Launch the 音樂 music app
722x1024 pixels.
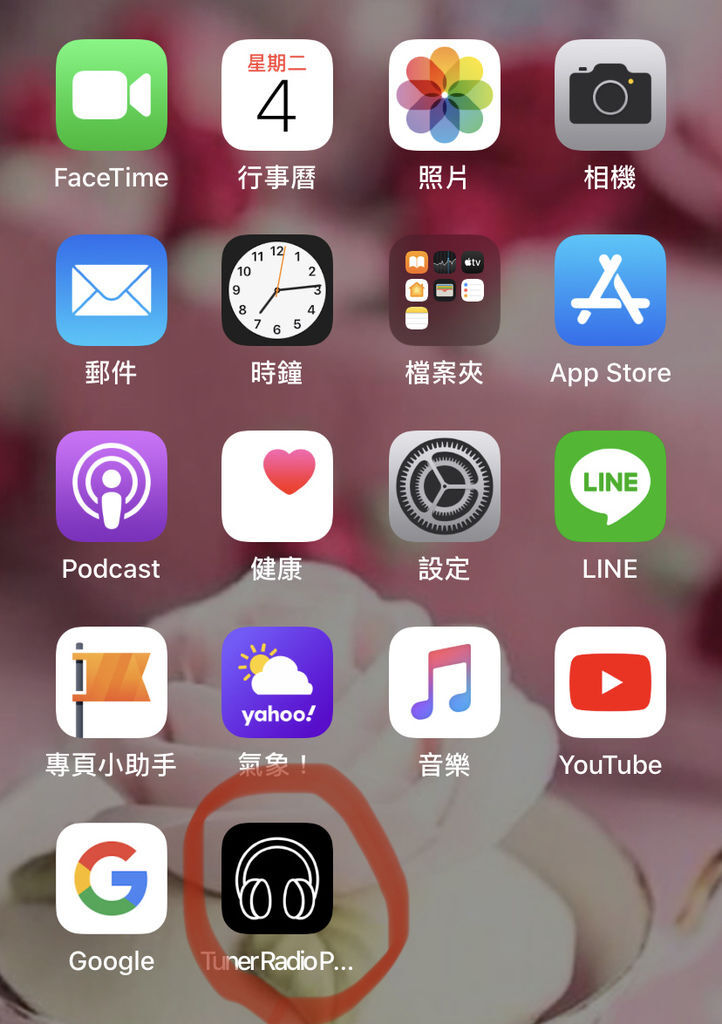444,682
